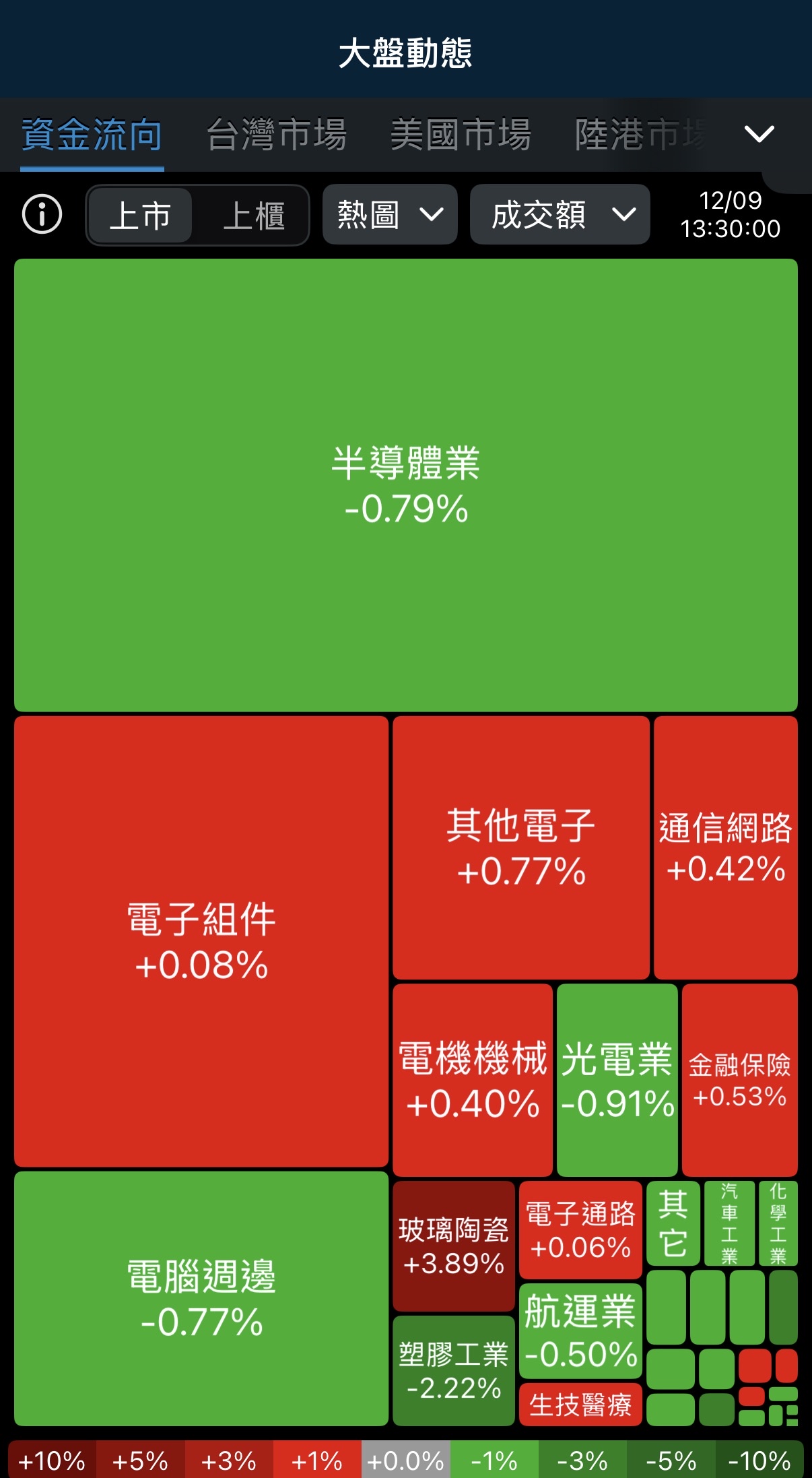
Task: Open the 熱圖 view dropdown
Action: click(x=390, y=215)
